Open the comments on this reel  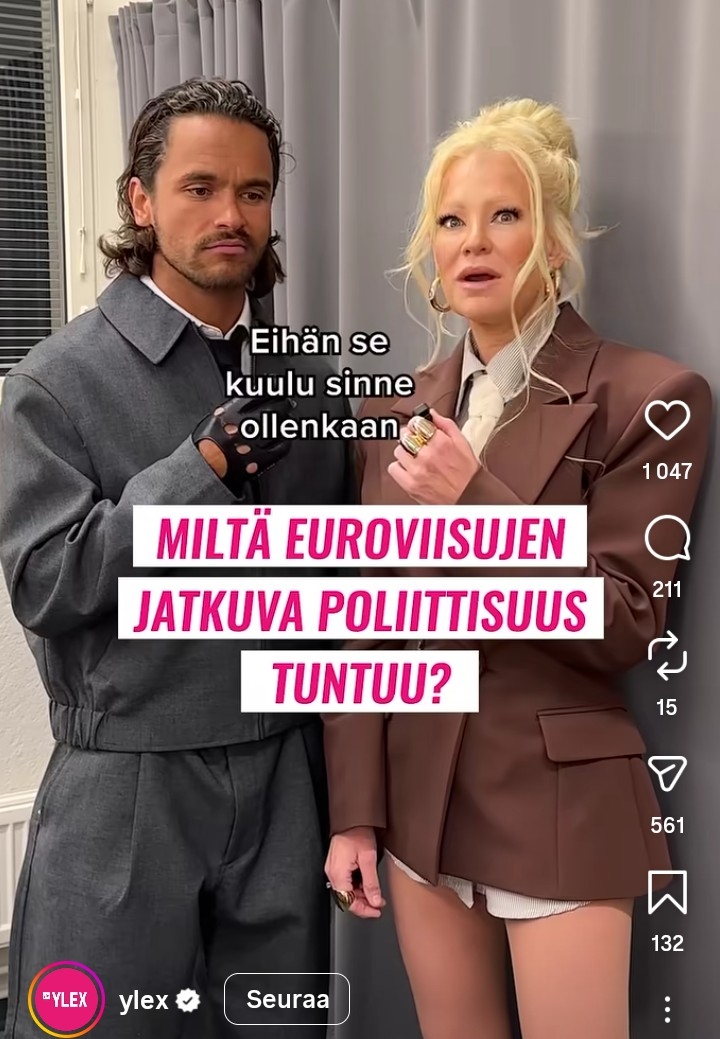(x=667, y=540)
